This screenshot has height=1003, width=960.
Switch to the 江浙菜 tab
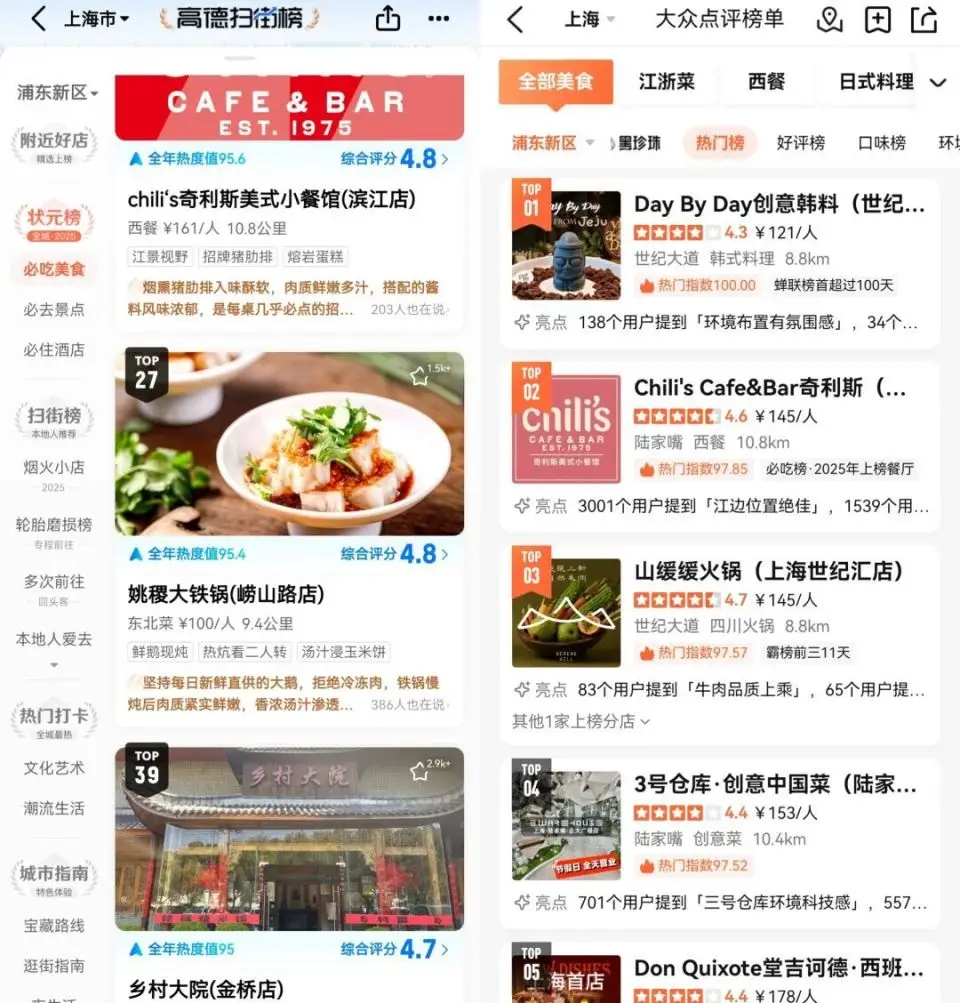(667, 83)
